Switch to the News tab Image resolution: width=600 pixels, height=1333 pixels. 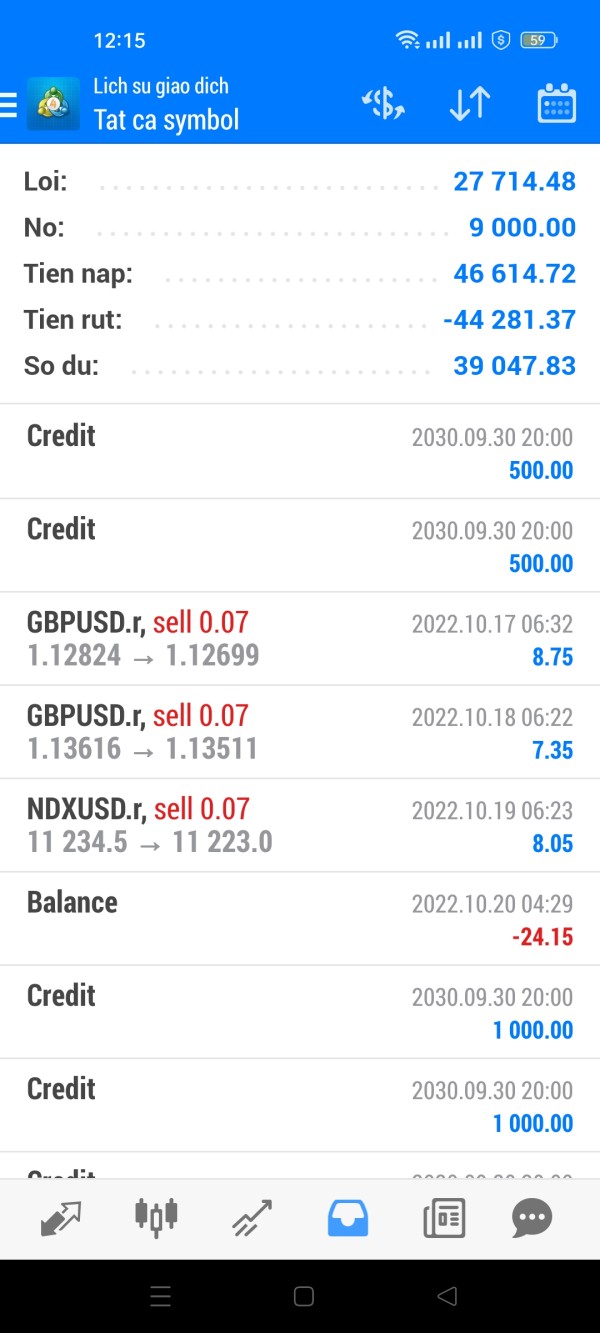click(443, 1218)
